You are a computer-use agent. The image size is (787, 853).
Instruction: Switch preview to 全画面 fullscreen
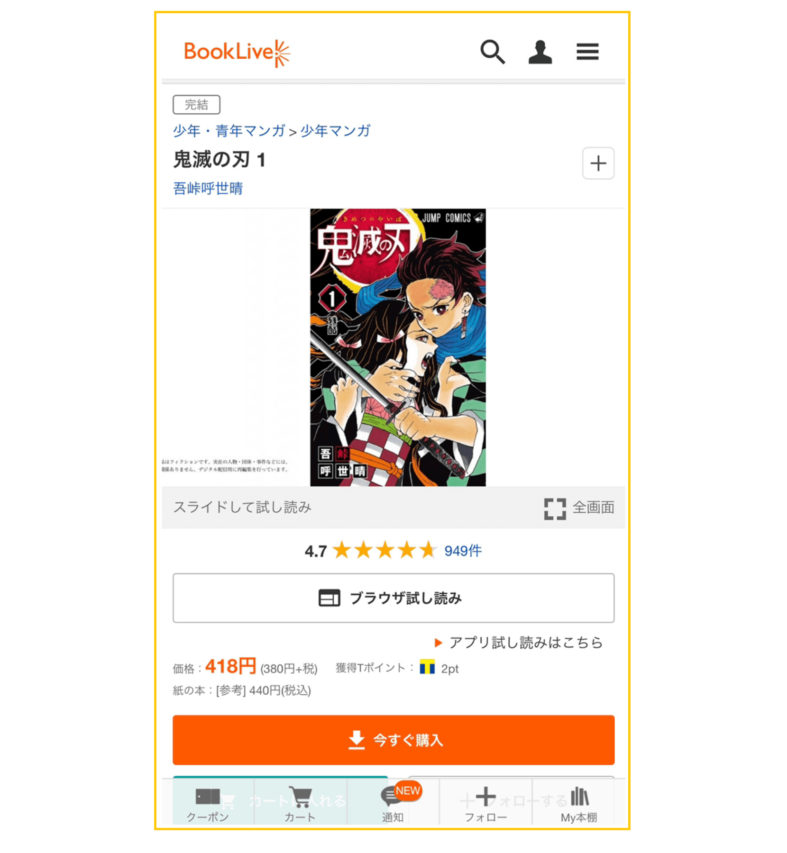pos(579,507)
